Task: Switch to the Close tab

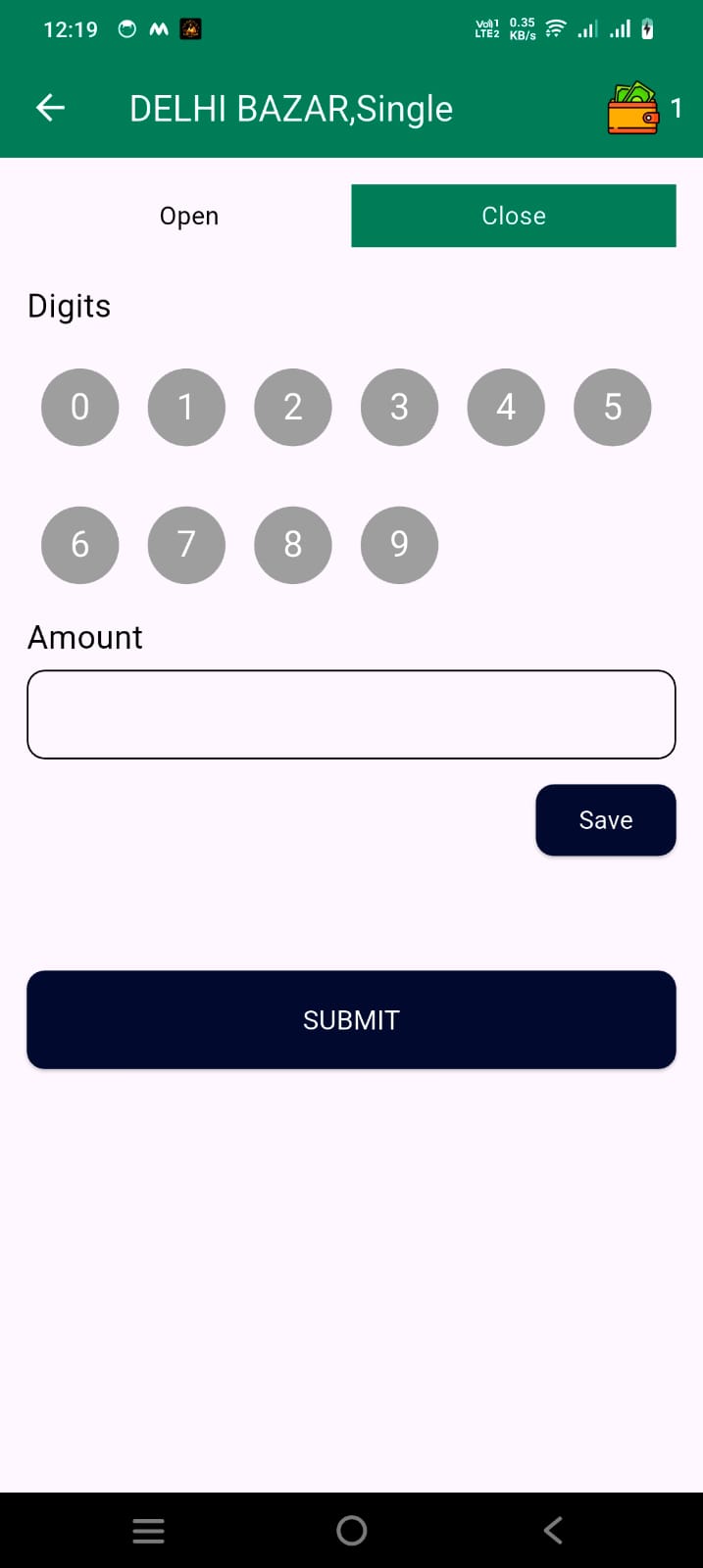Action: point(514,216)
